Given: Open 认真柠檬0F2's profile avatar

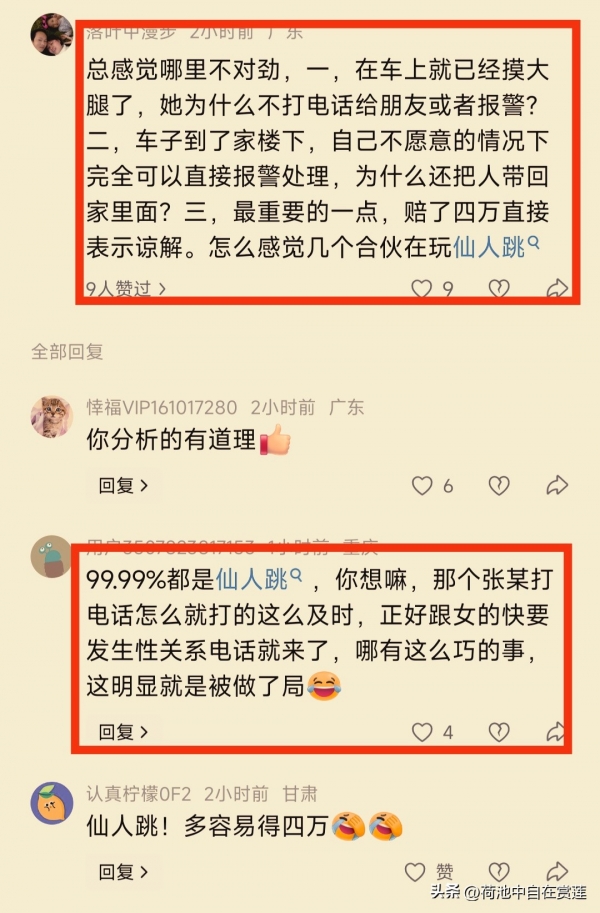Looking at the screenshot, I should (x=51, y=803).
